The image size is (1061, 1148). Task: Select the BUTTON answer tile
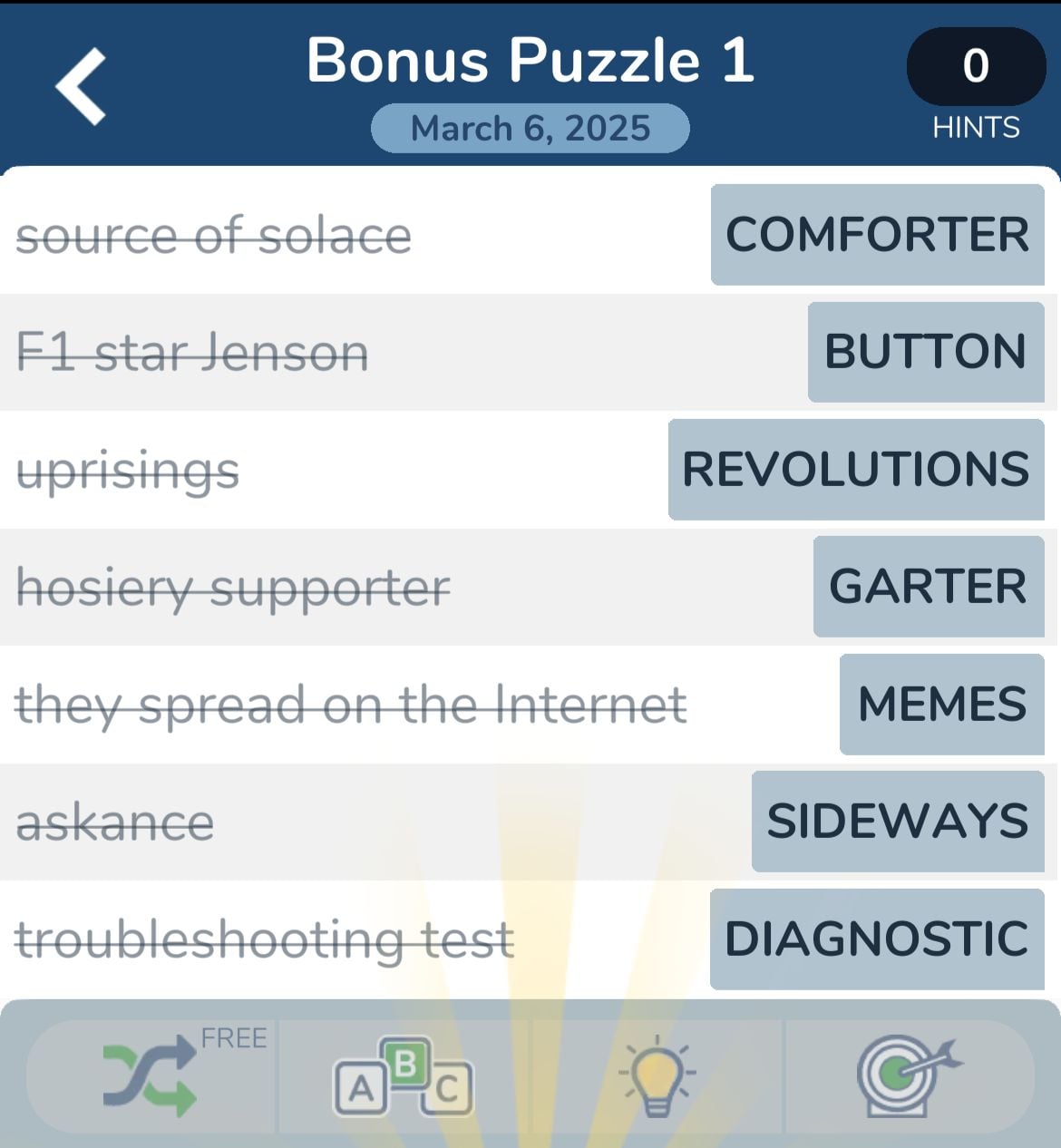[x=925, y=352]
